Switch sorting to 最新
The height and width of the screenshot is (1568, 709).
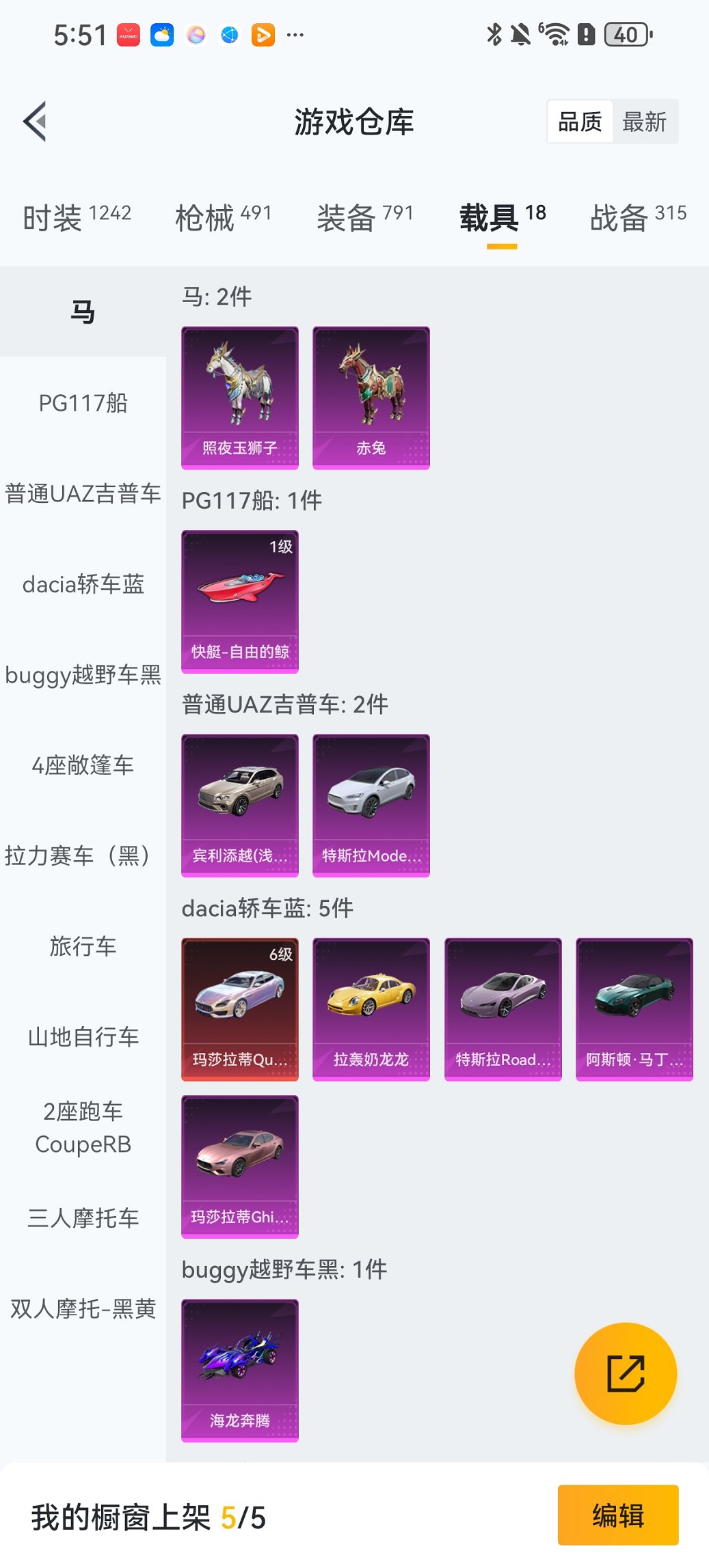click(644, 122)
